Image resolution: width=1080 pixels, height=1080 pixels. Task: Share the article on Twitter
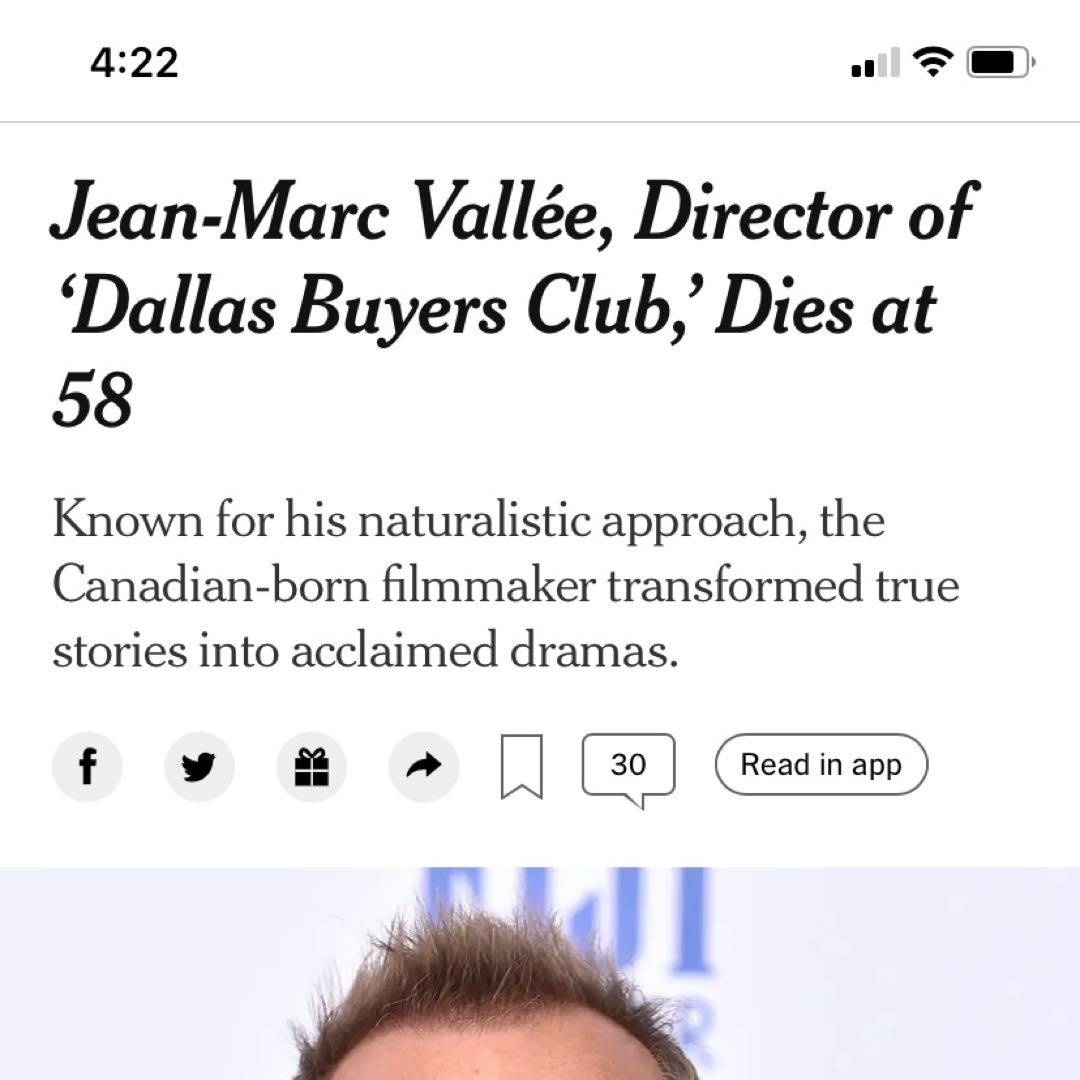(199, 766)
